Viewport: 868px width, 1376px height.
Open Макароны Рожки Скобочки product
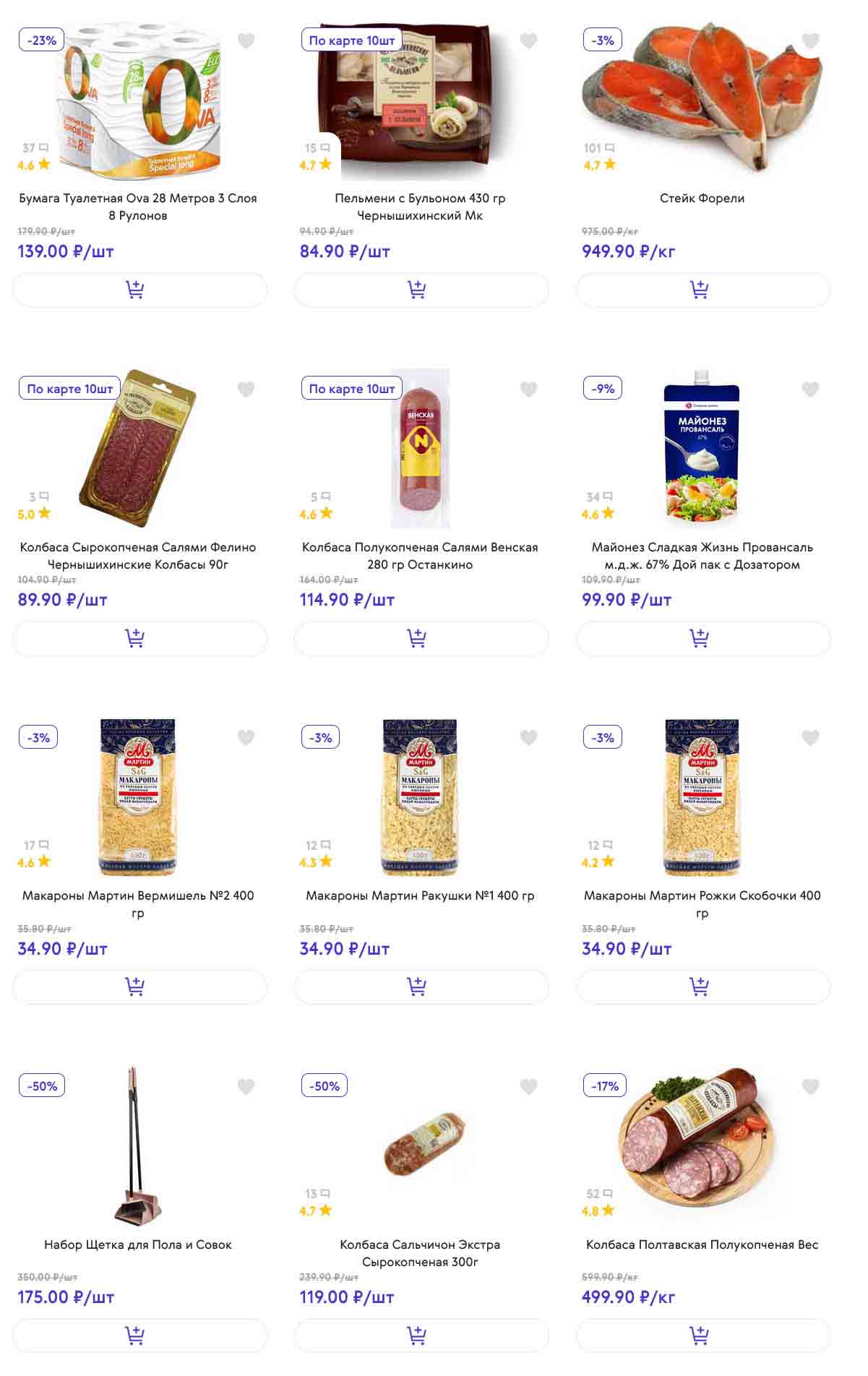coord(701,903)
